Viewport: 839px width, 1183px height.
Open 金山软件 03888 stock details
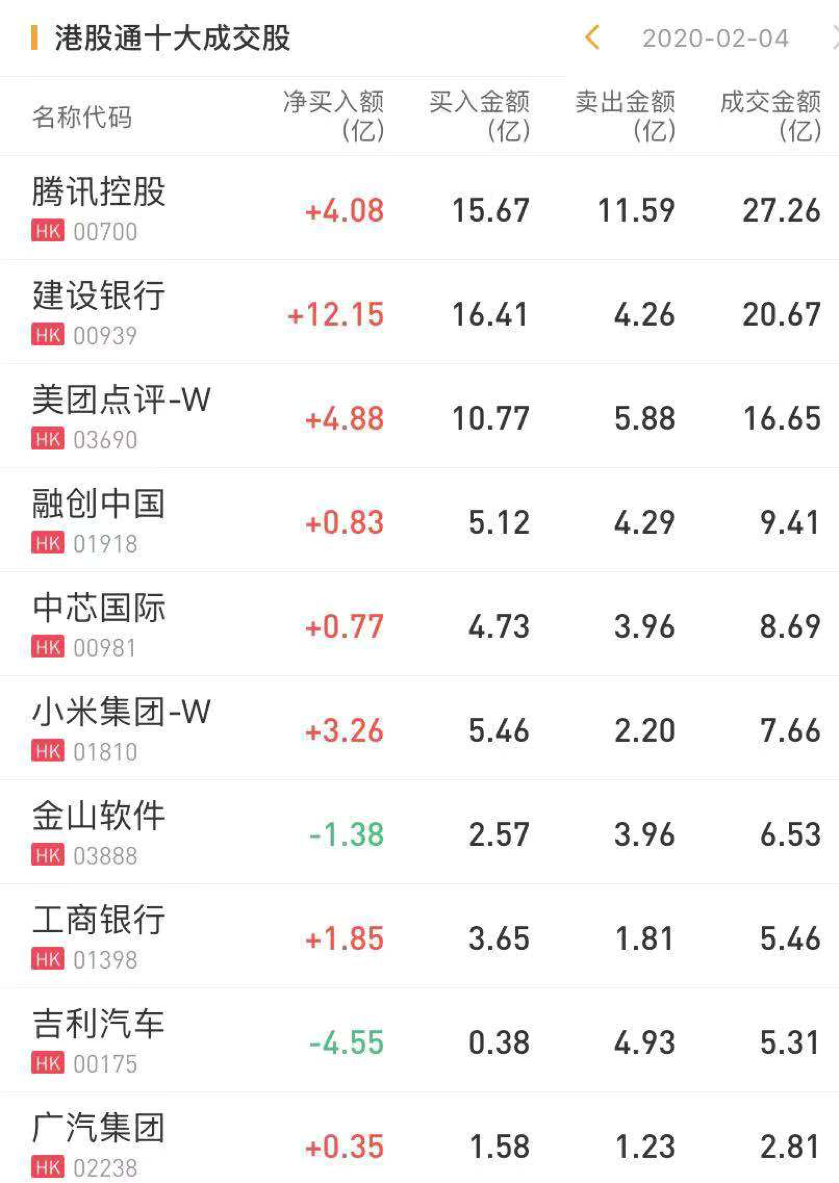[x=99, y=832]
